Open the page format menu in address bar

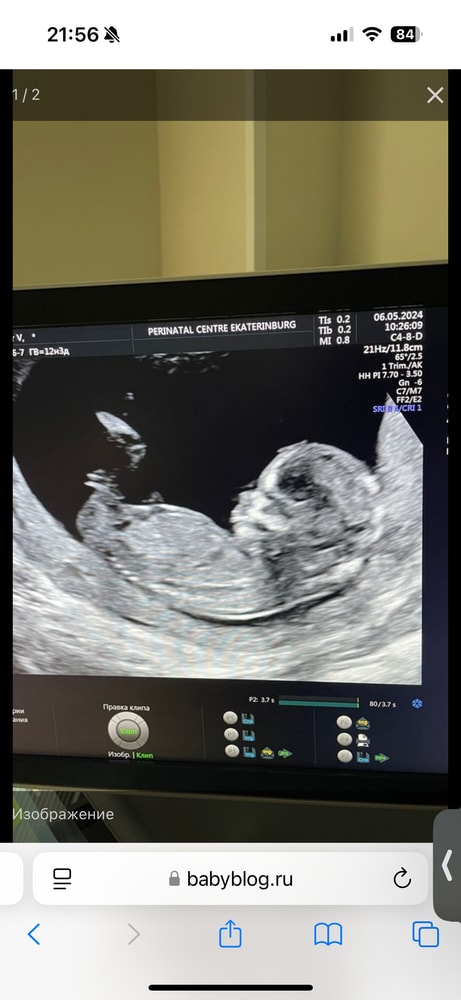pyautogui.click(x=62, y=879)
